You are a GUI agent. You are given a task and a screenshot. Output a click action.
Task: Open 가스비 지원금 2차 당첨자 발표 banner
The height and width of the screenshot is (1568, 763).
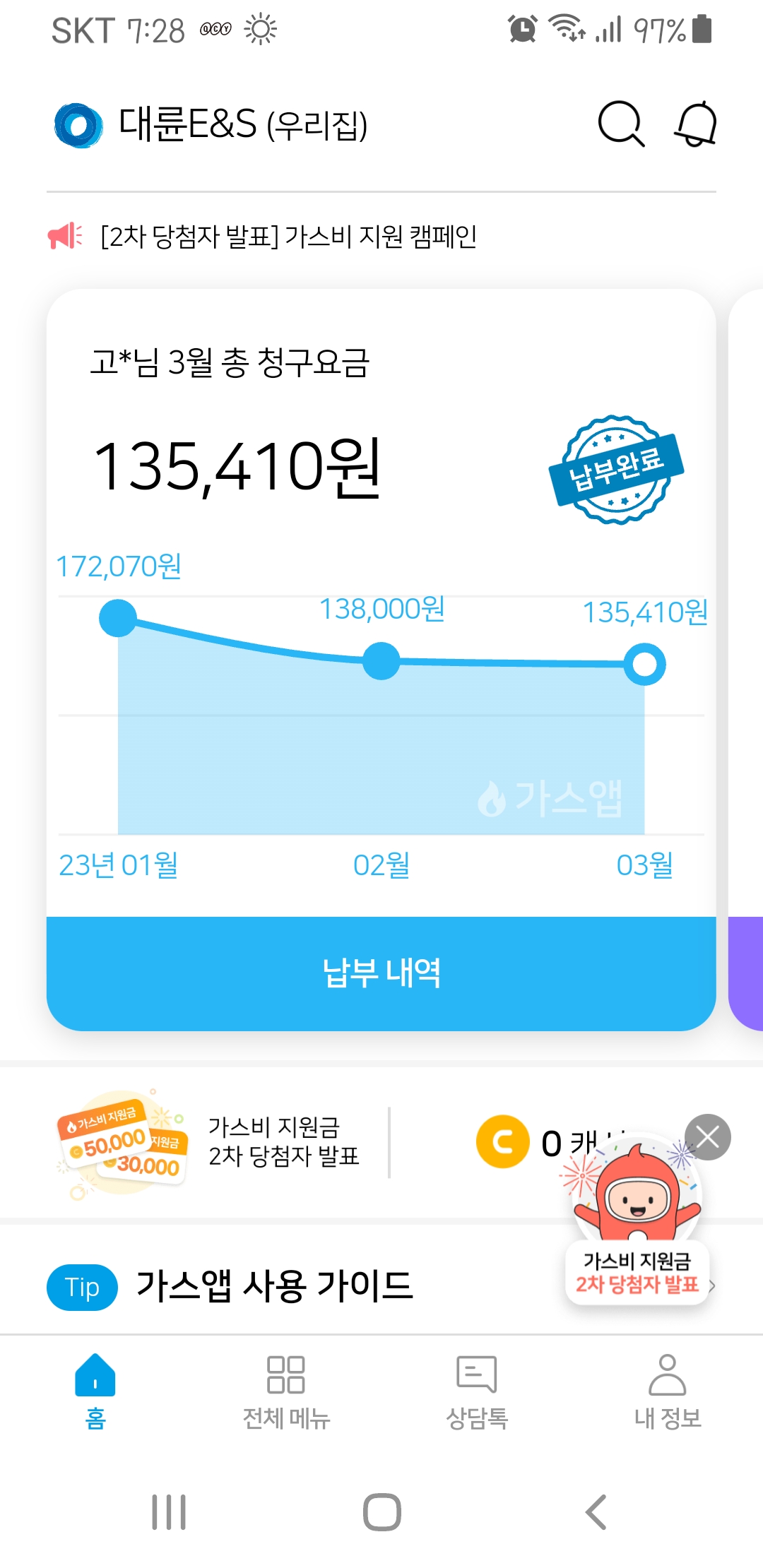click(212, 1142)
